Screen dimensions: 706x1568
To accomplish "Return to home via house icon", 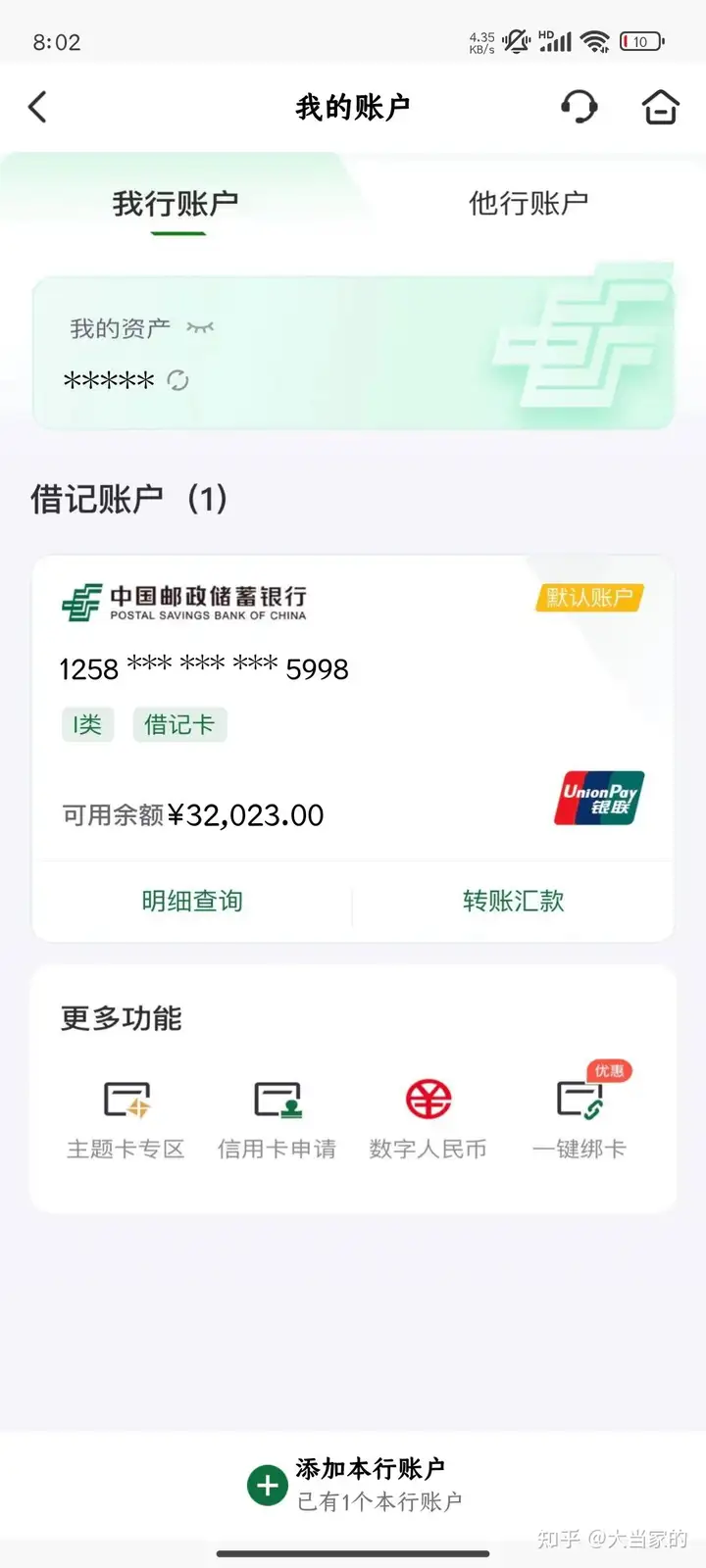I will coord(660,107).
